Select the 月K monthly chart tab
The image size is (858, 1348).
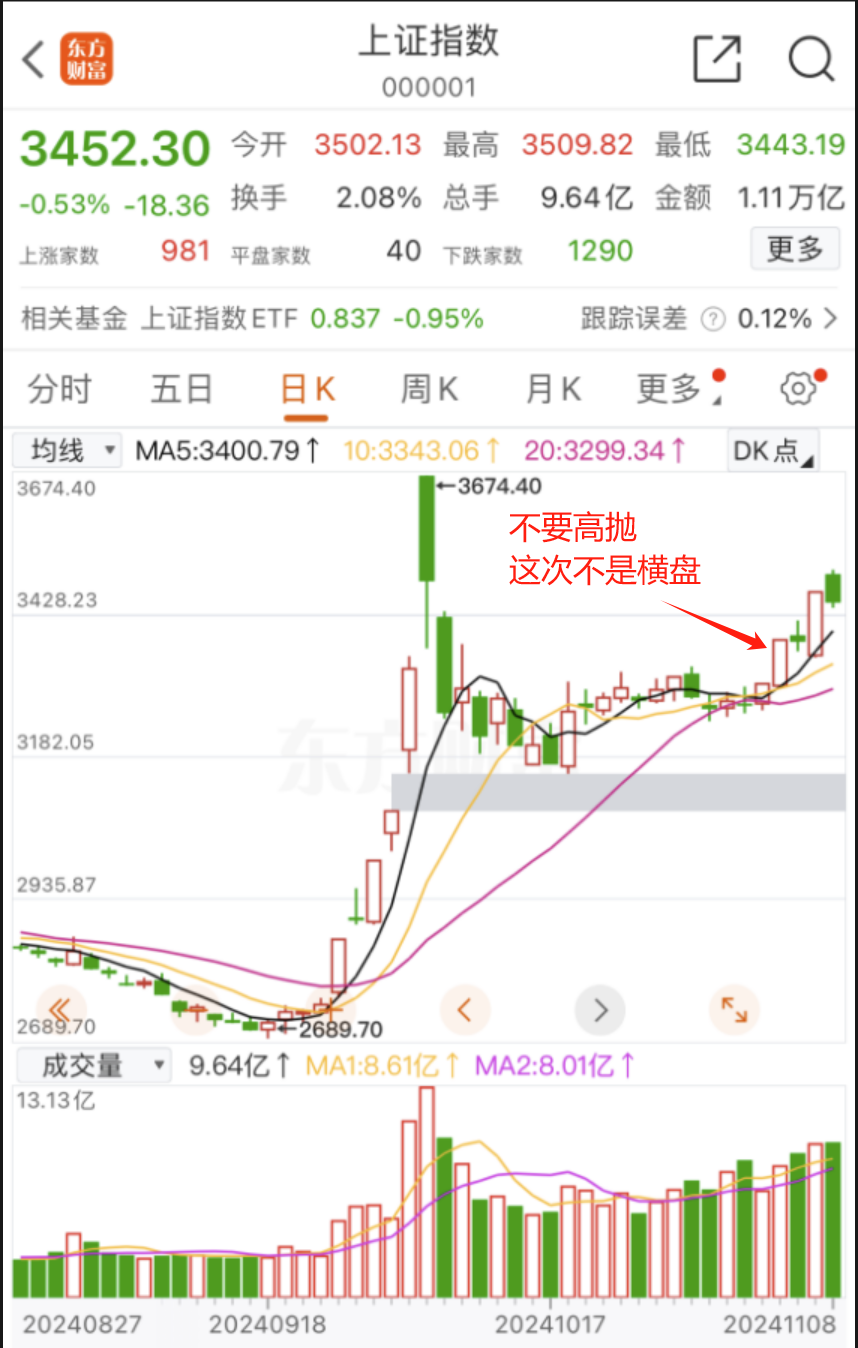point(552,388)
